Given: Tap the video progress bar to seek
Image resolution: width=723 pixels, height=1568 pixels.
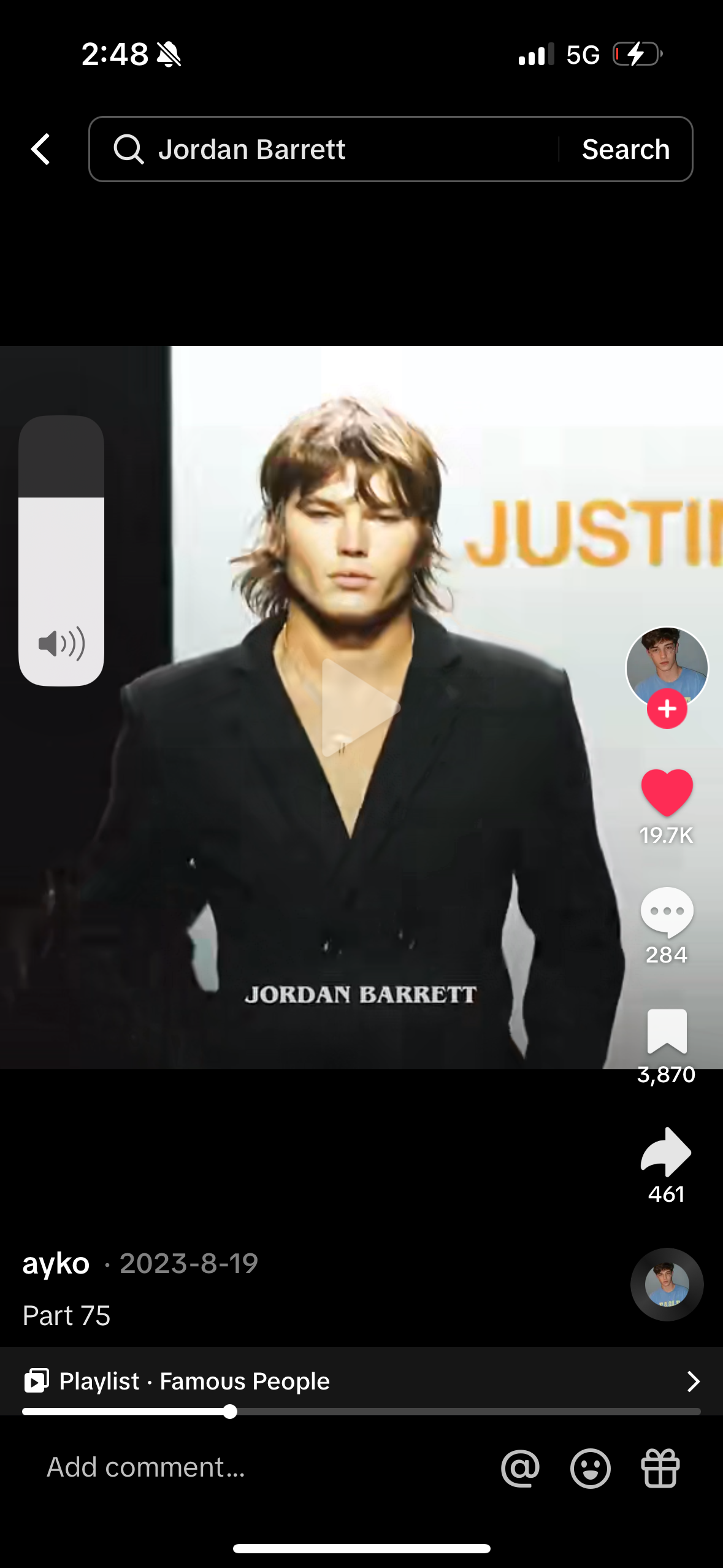Looking at the screenshot, I should pos(429,1412).
